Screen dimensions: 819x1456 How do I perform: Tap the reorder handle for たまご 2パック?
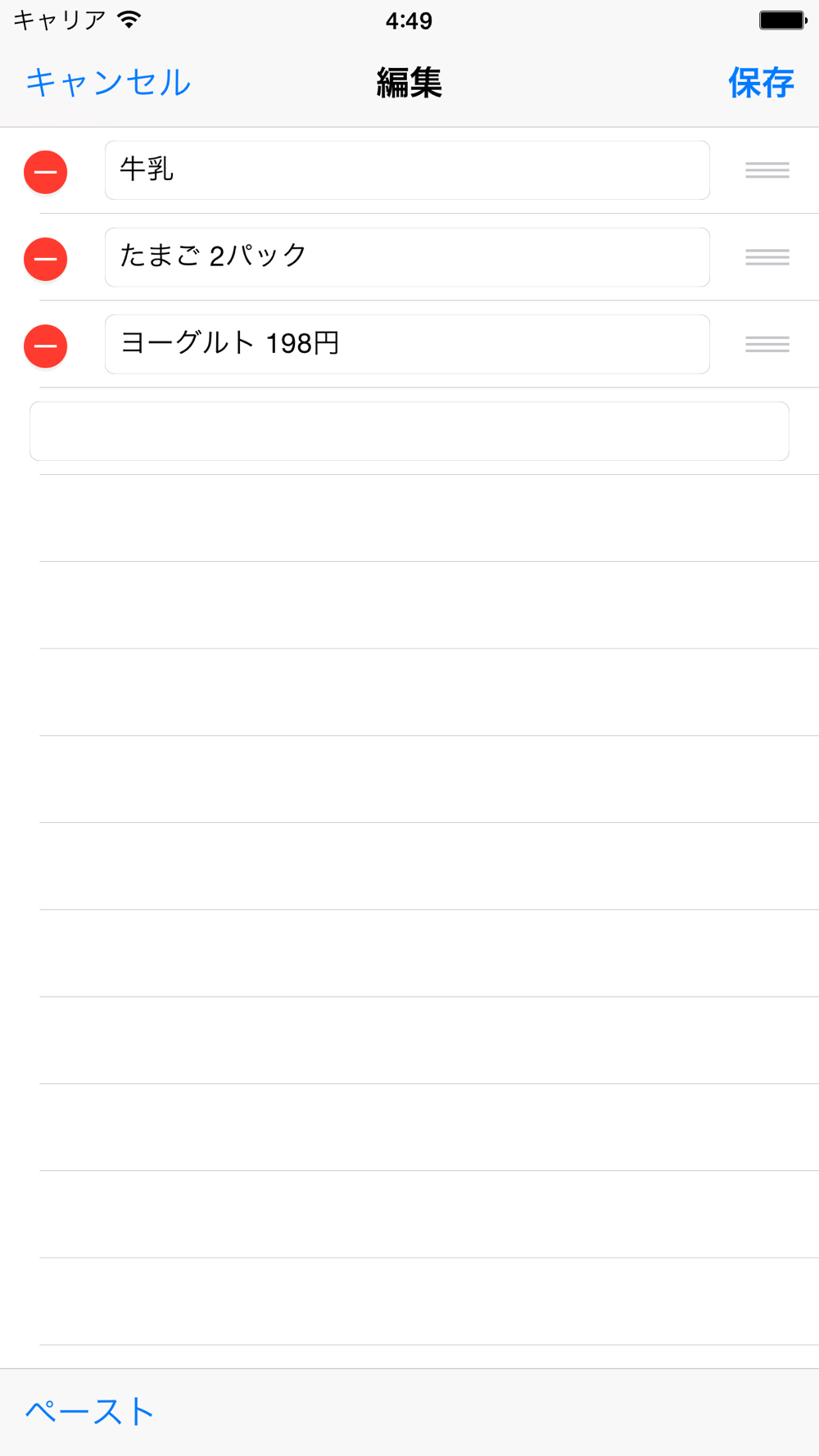click(767, 257)
